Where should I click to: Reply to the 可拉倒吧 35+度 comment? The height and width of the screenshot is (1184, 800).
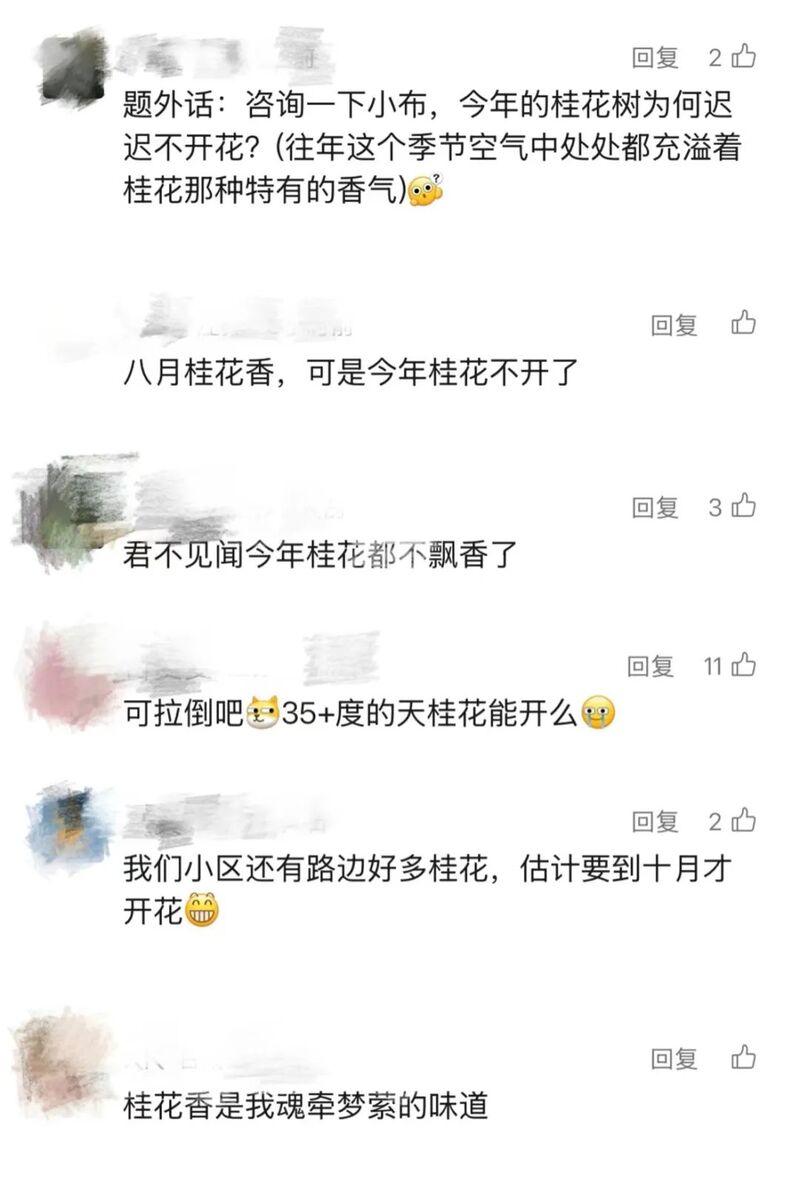tap(651, 666)
